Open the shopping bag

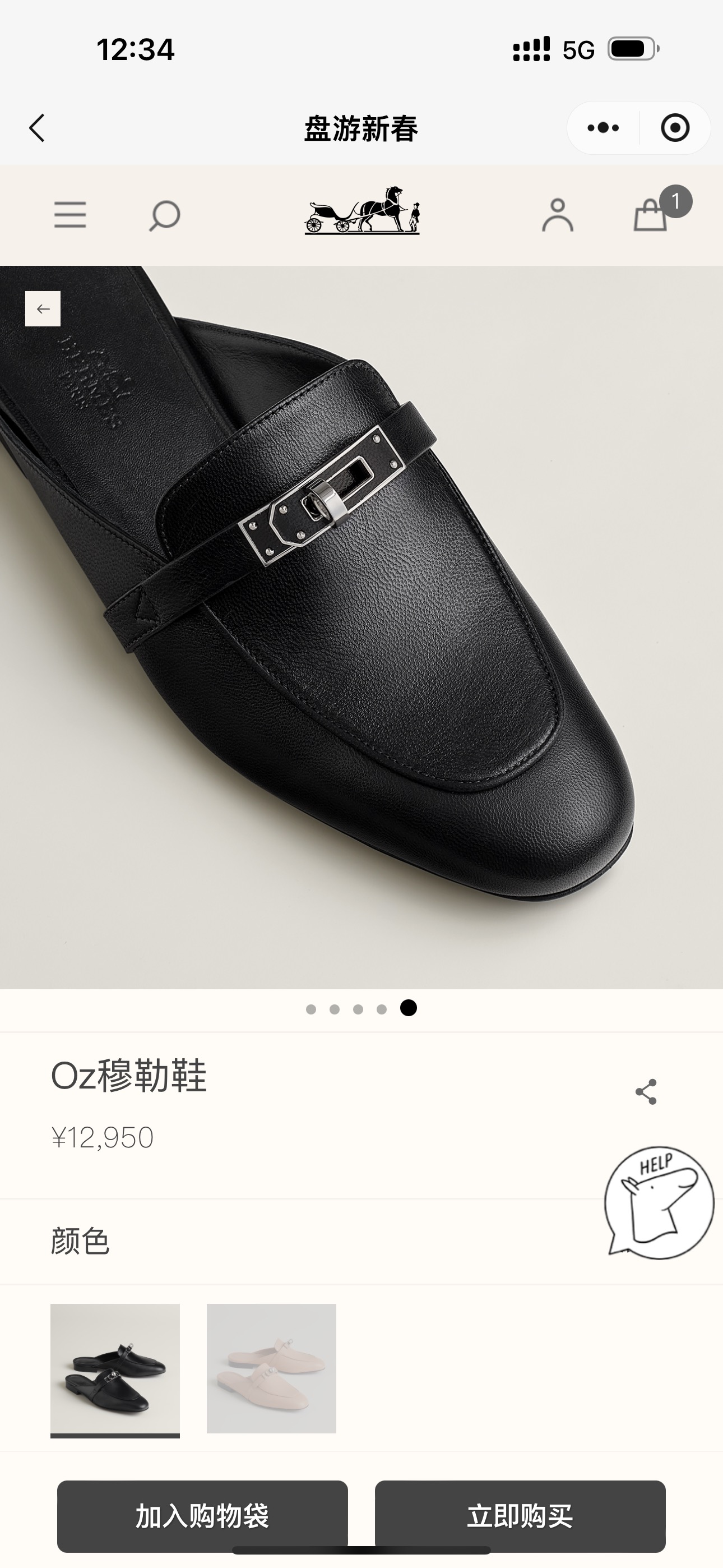(651, 215)
